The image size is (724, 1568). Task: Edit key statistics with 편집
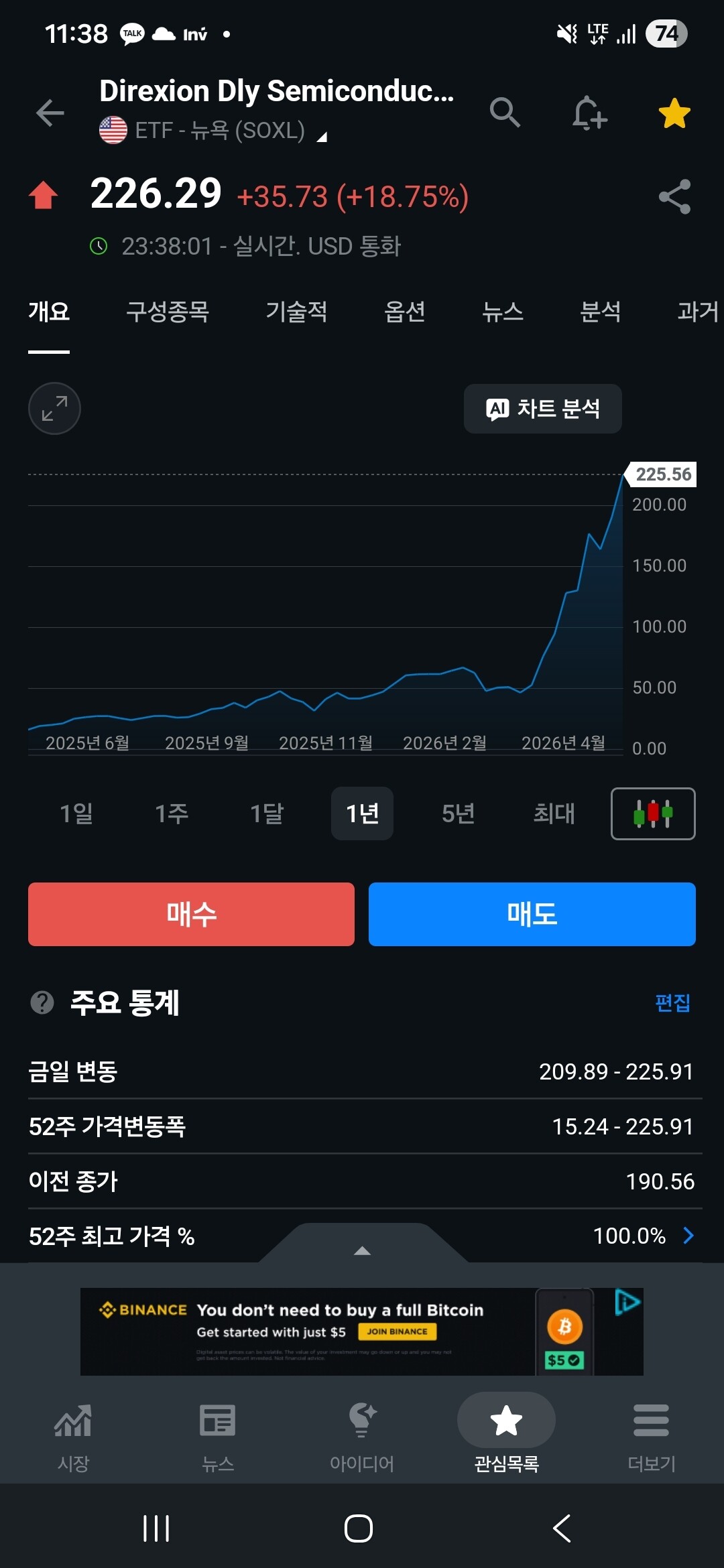tap(672, 1002)
